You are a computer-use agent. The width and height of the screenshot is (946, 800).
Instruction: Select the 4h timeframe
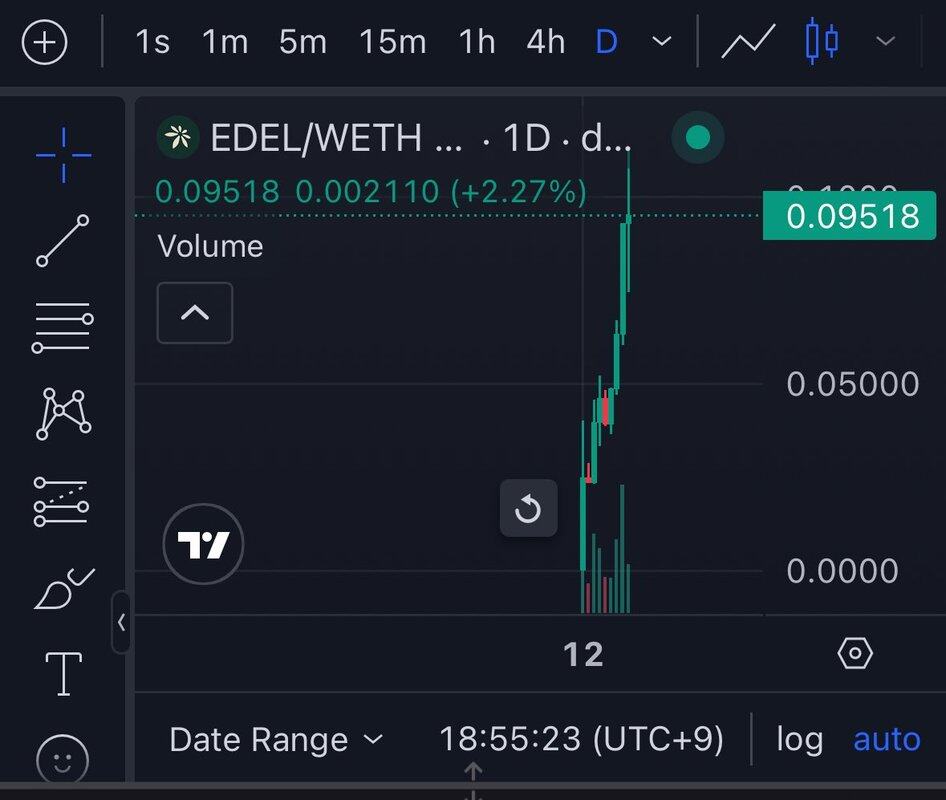545,42
